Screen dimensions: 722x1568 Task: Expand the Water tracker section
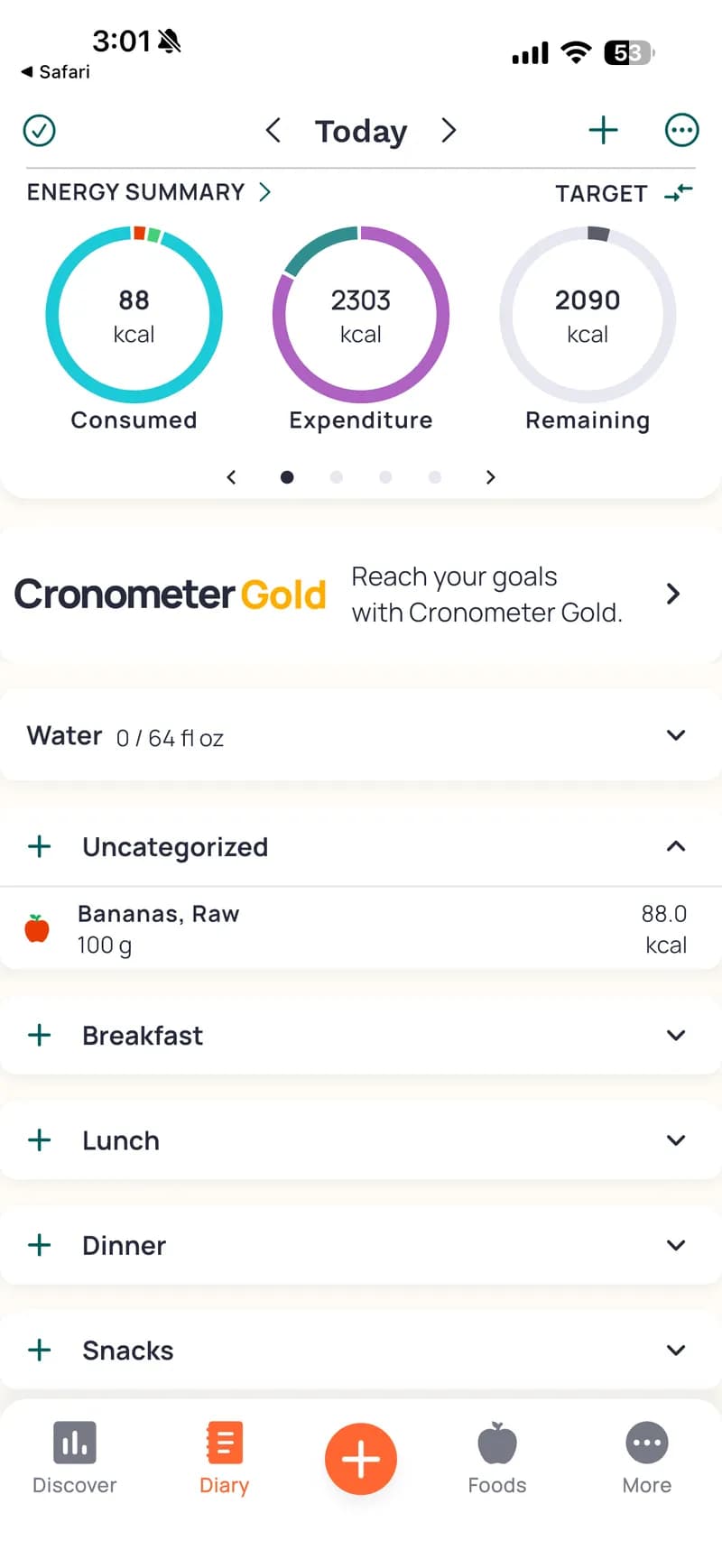pos(675,734)
